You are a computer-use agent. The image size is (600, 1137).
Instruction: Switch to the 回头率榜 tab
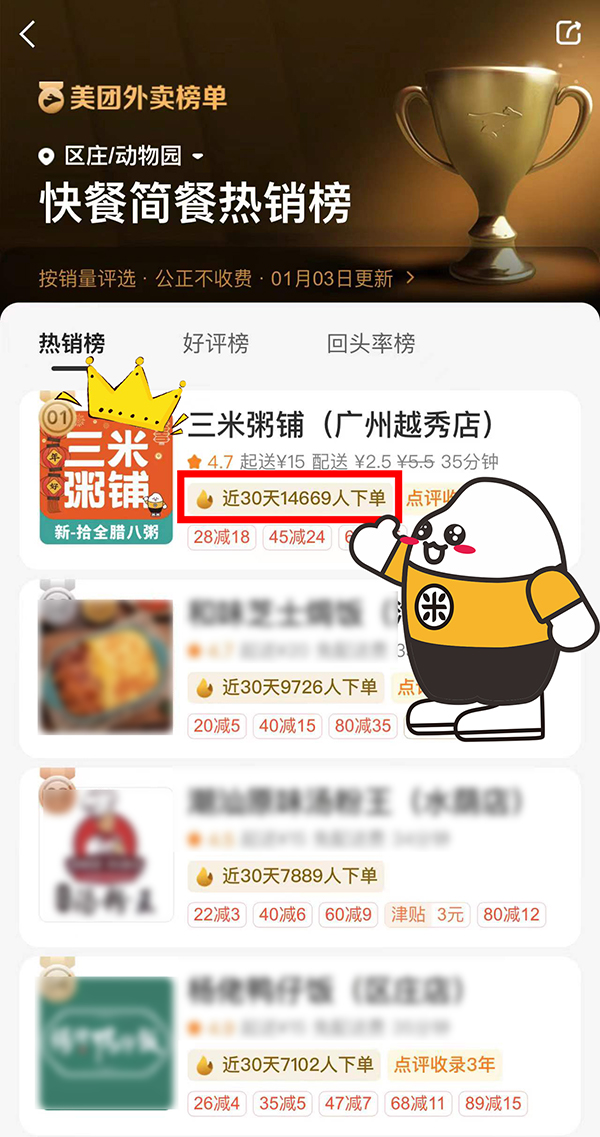coord(370,344)
